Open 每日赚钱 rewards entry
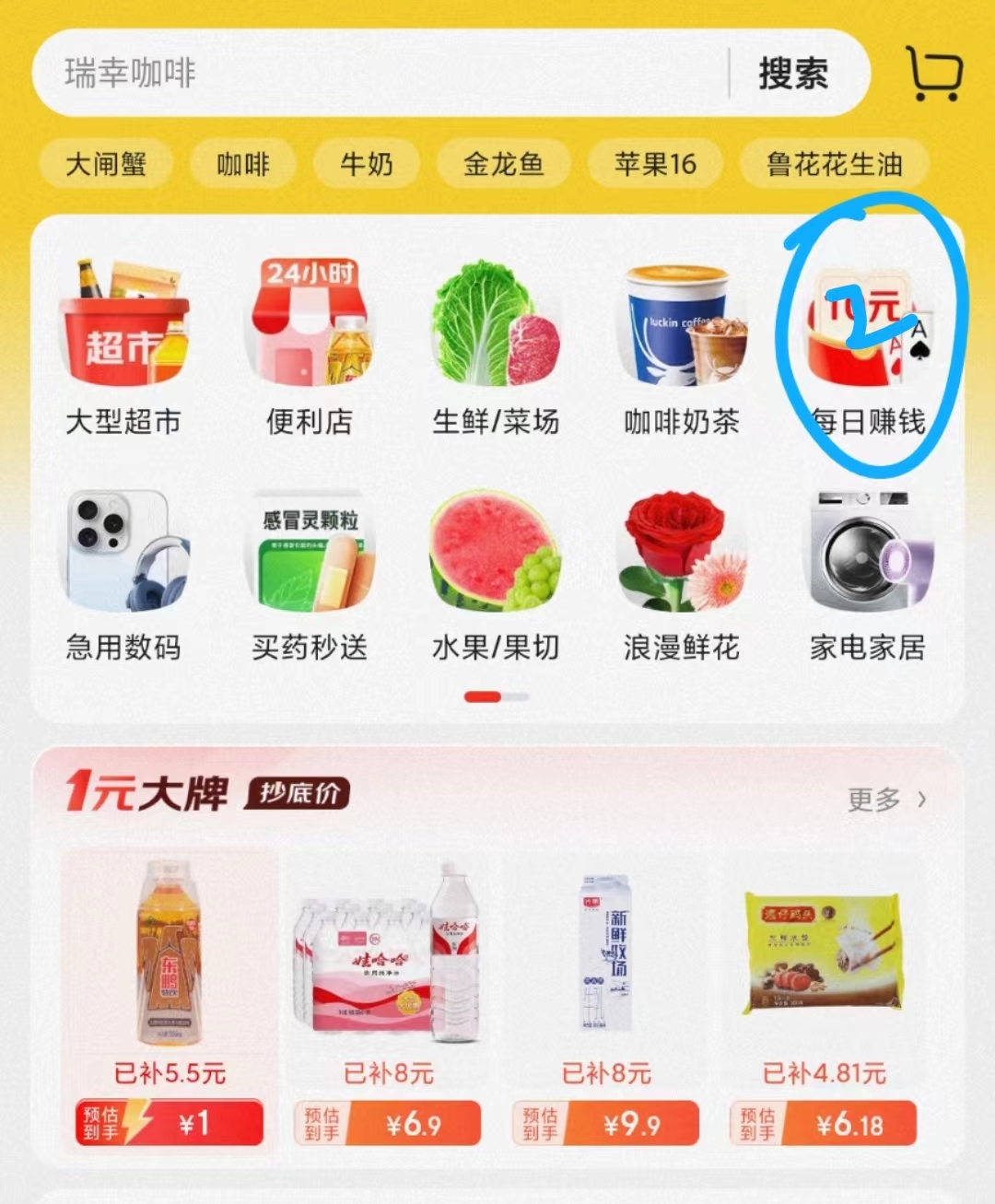This screenshot has width=995, height=1204. 868,345
